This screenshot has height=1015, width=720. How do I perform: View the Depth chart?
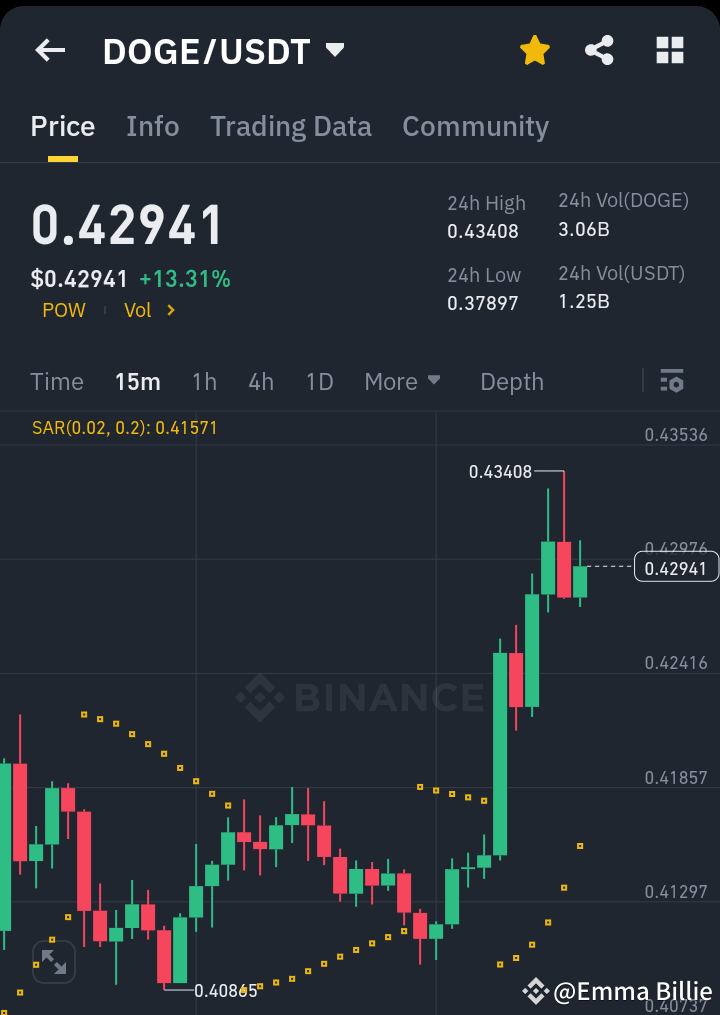(x=511, y=381)
